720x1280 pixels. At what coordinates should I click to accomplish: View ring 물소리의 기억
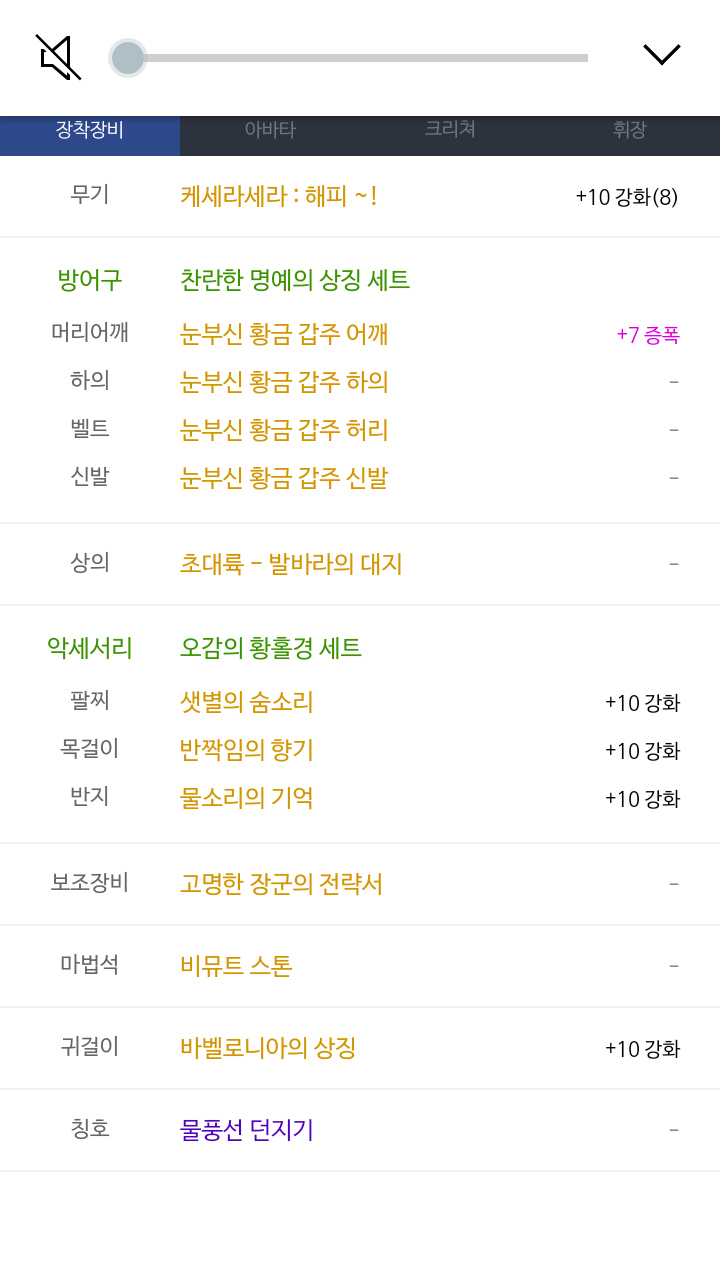pos(247,798)
